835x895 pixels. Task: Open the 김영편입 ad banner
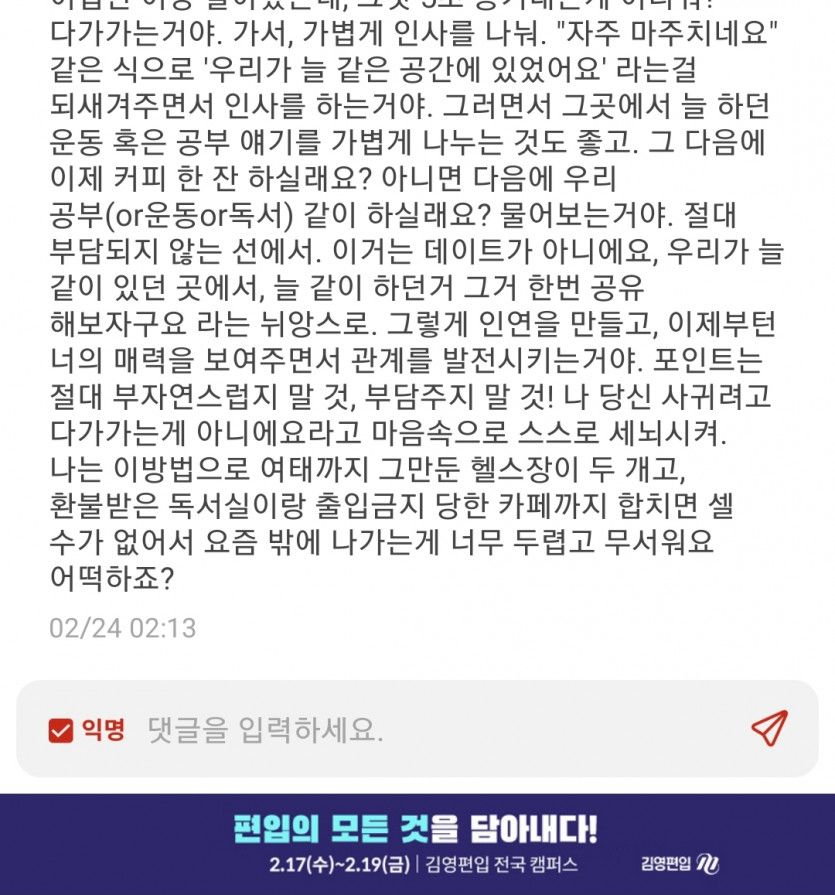tap(417, 844)
